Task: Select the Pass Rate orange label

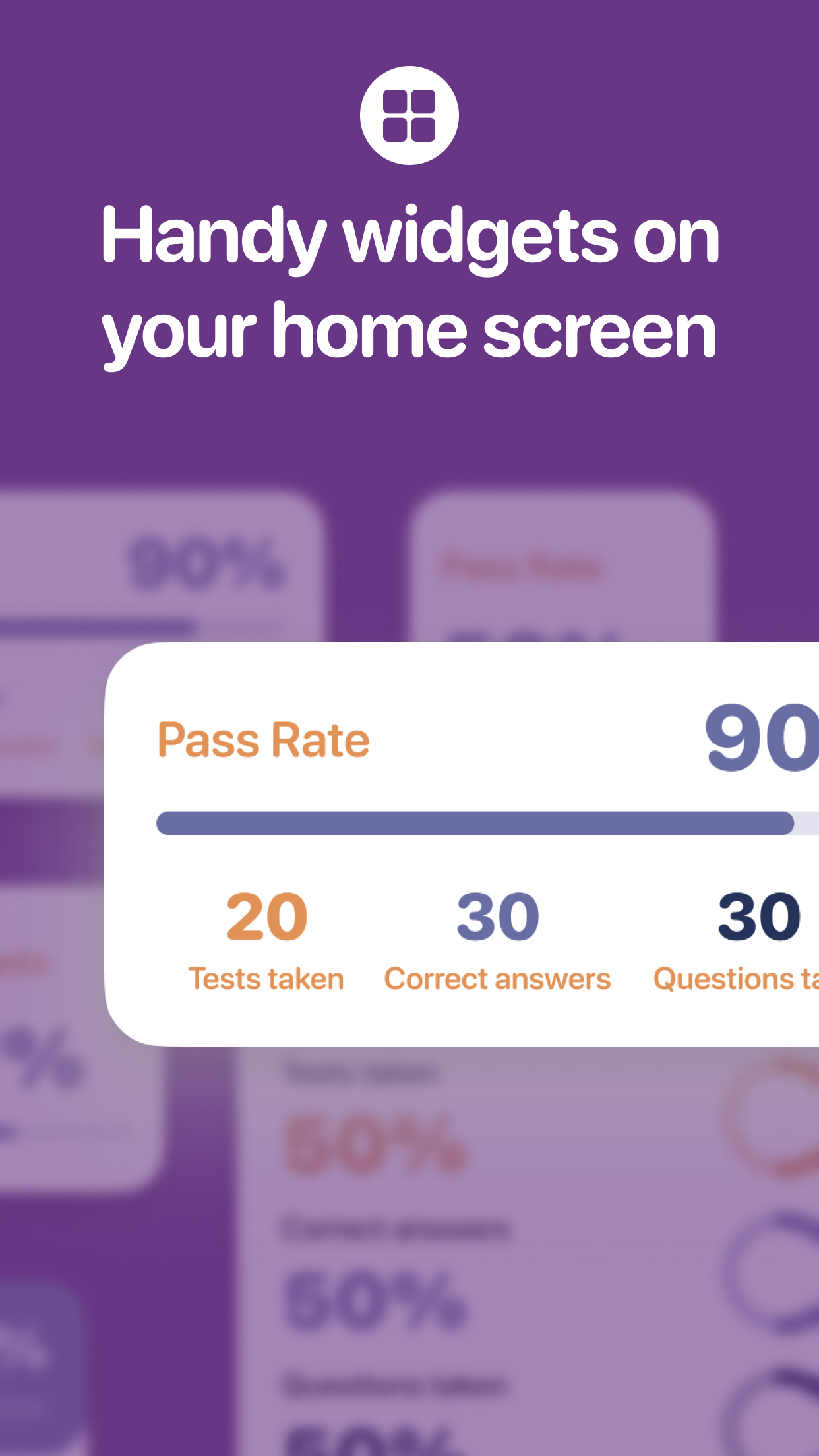Action: pos(262,740)
